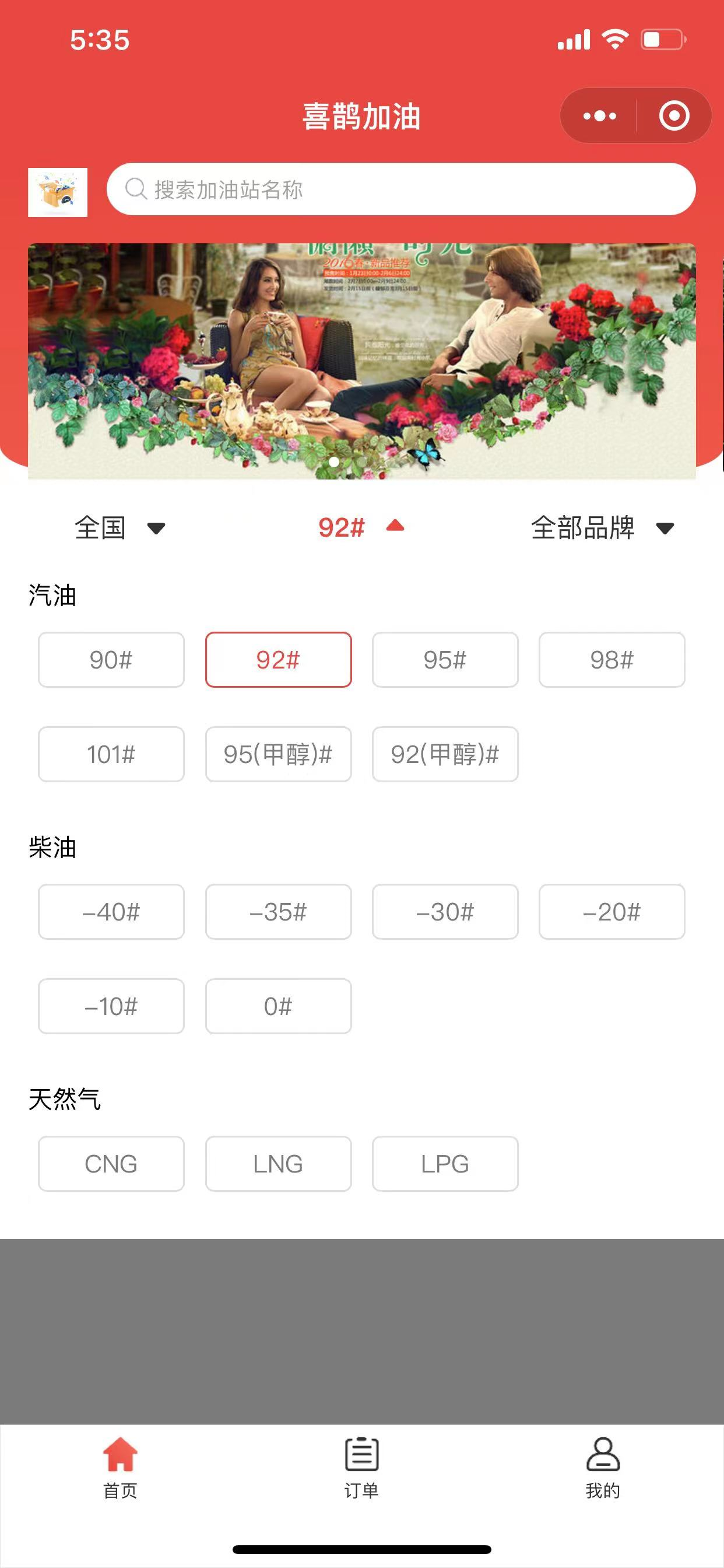This screenshot has width=724, height=1568.
Task: Tap the gas station name search box
Action: point(401,190)
